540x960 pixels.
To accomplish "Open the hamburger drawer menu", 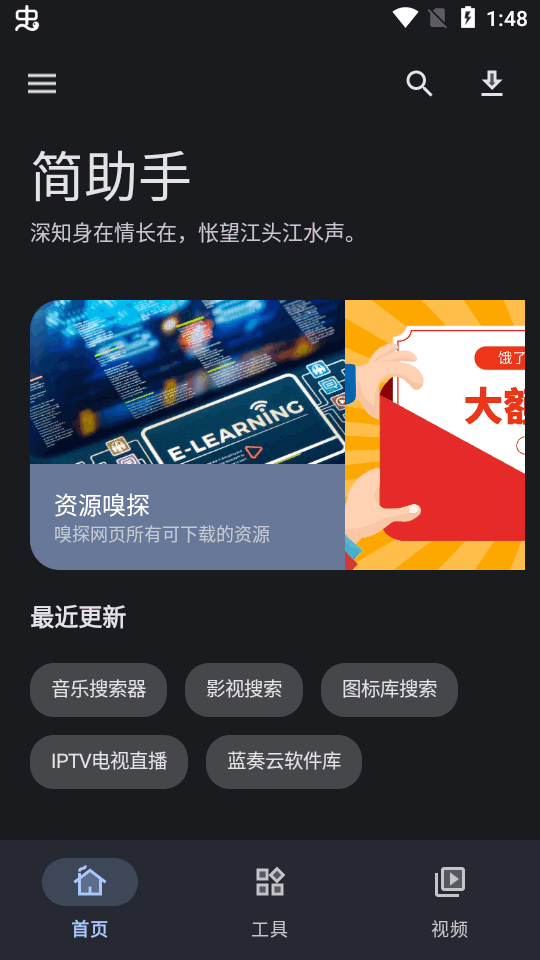I will point(42,84).
